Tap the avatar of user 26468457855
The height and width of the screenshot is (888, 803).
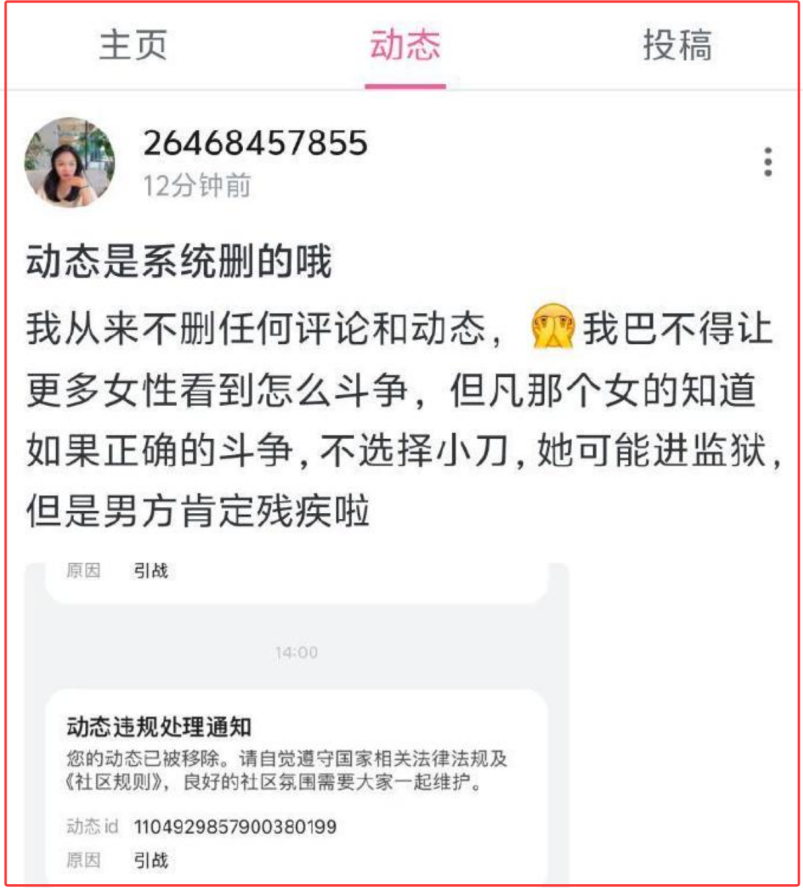pos(70,163)
